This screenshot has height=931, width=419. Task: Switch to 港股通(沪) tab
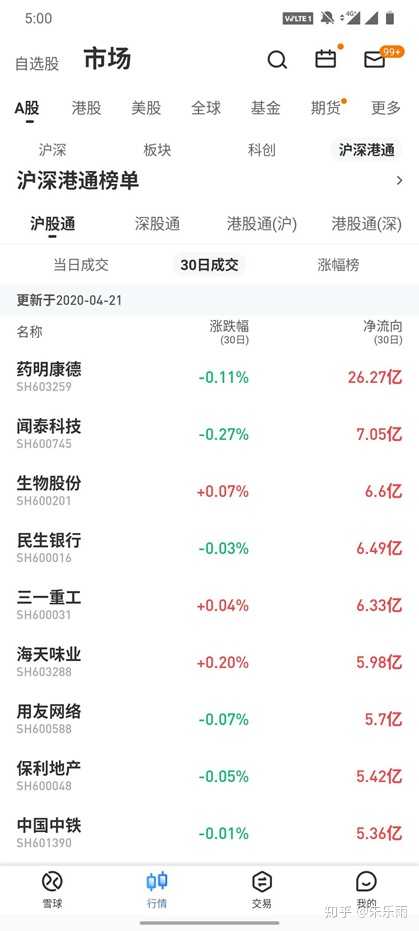tap(262, 224)
